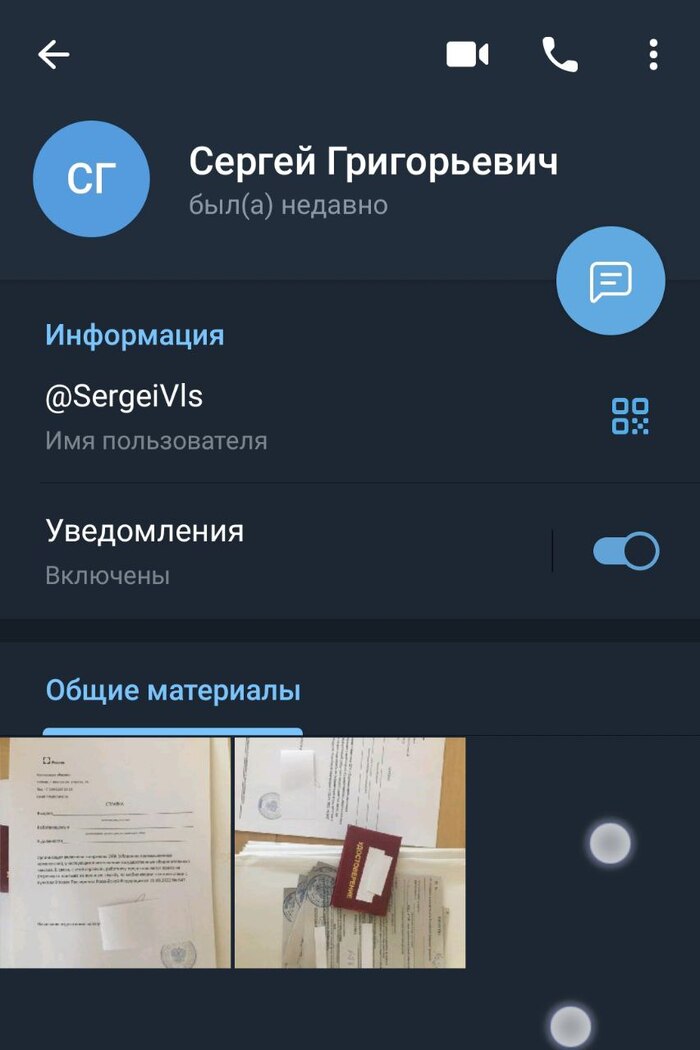Start a video call with Сергей Григорьевич
This screenshot has width=700, height=1050.
pyautogui.click(x=467, y=55)
